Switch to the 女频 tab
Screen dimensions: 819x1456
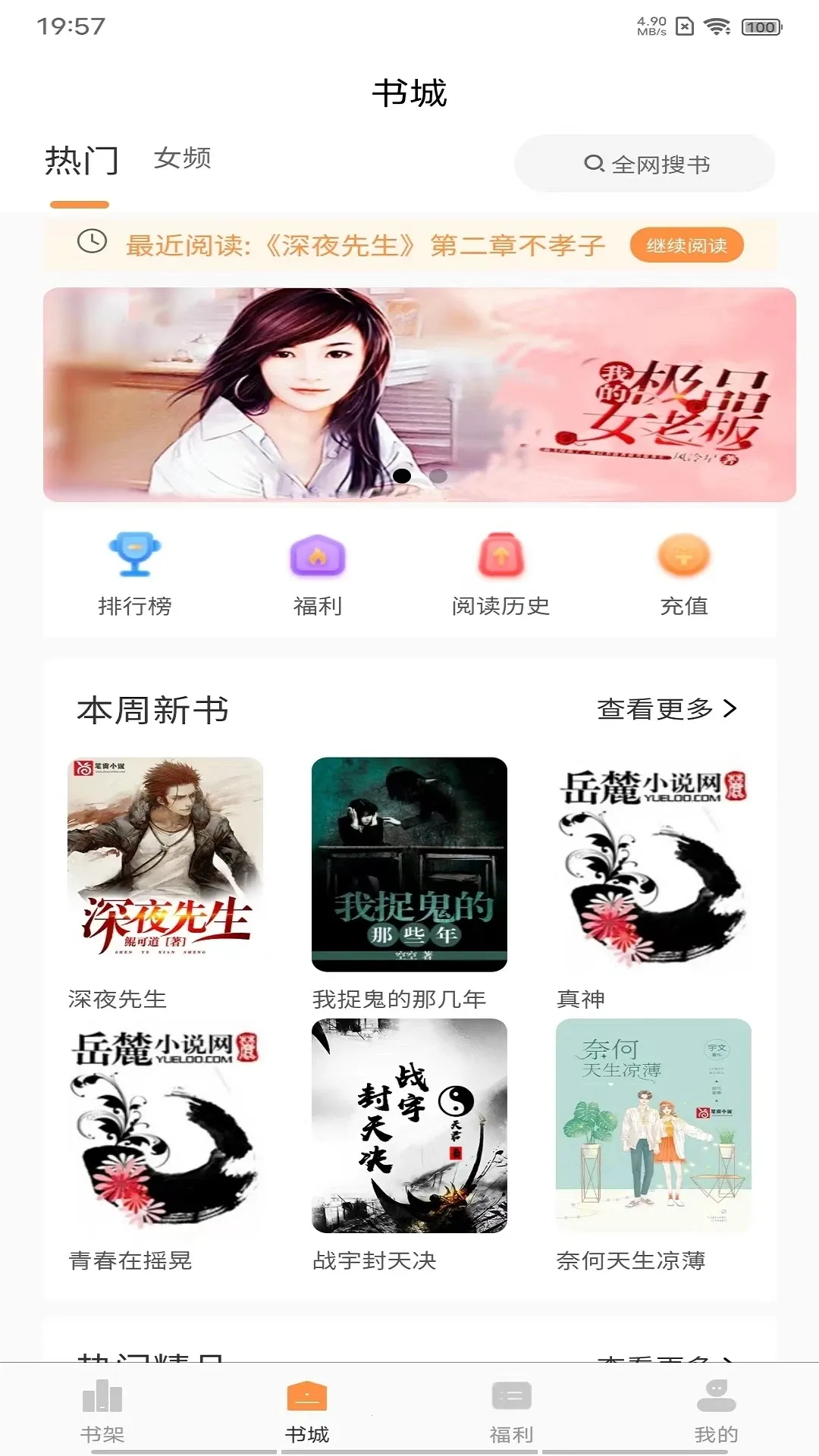(x=184, y=159)
